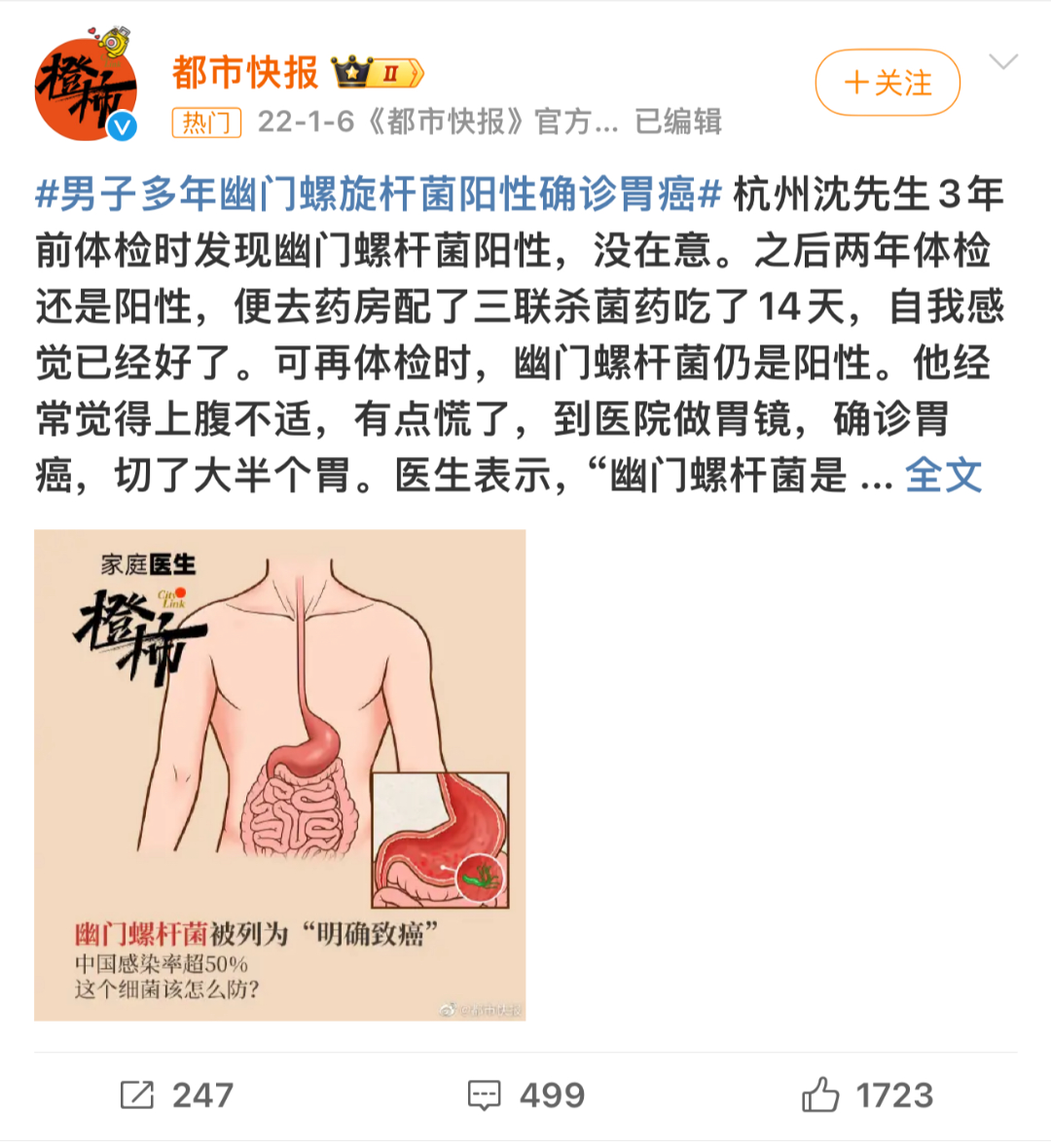The width and height of the screenshot is (1051, 1148).
Task: Like this post (1723)
Action: [x=867, y=1094]
